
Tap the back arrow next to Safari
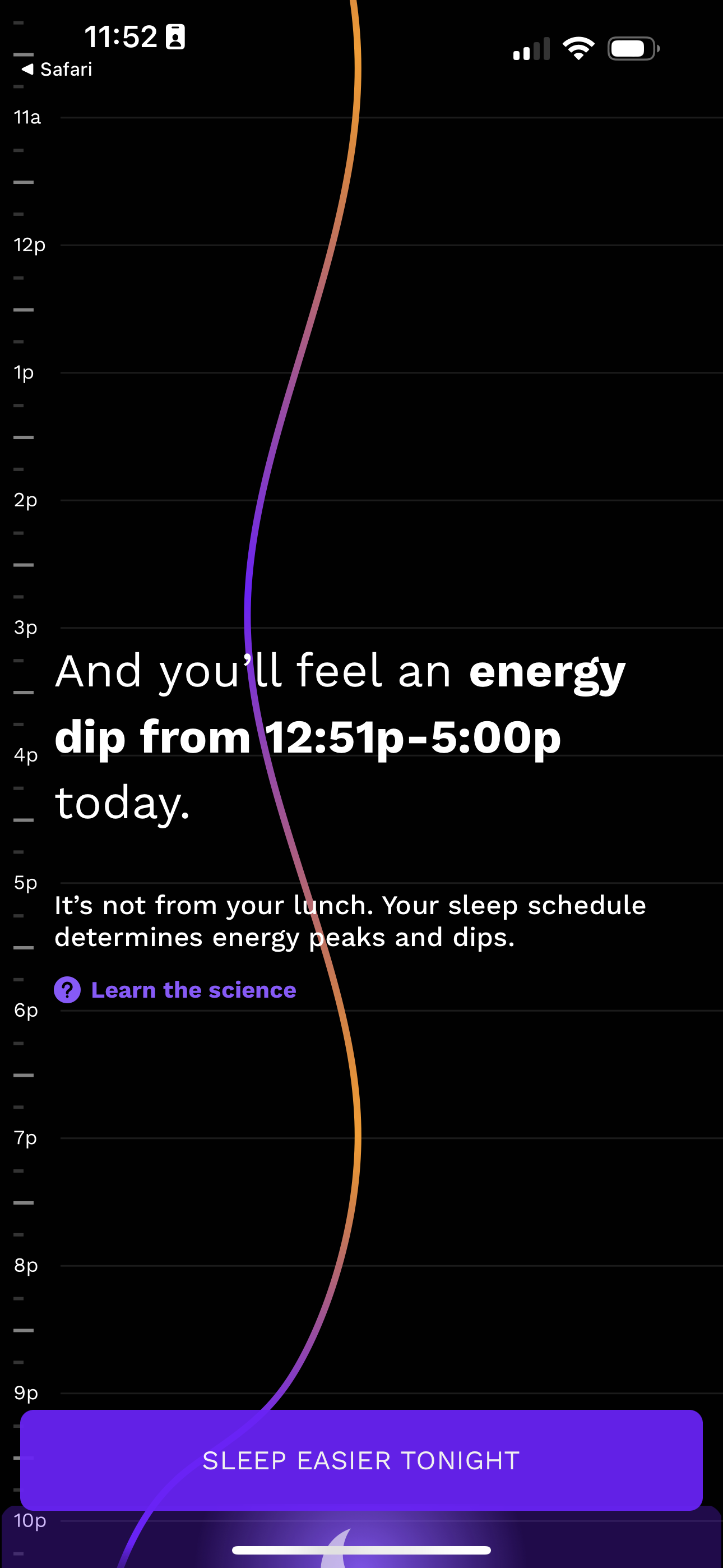point(26,69)
